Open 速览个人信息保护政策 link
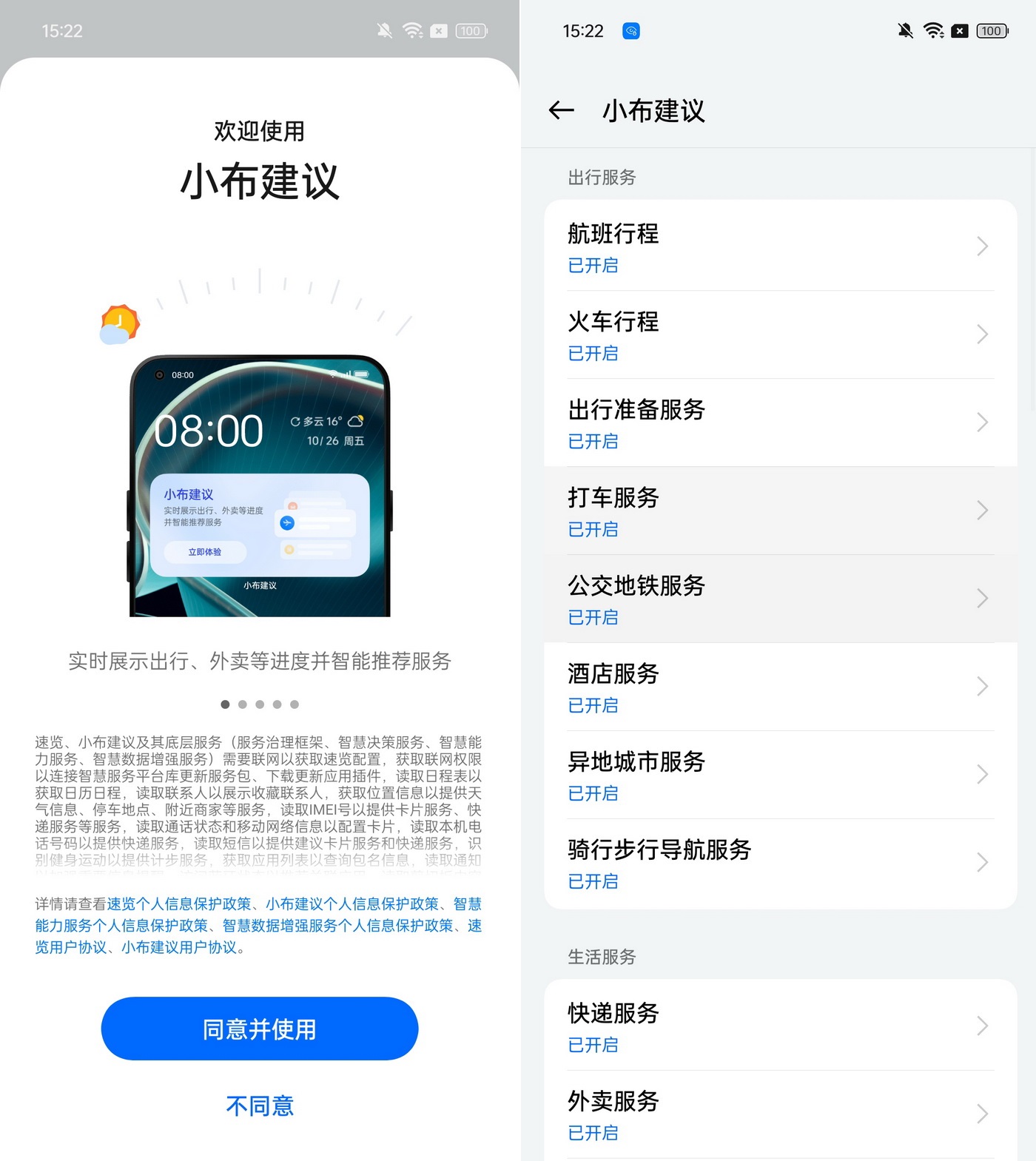 click(179, 904)
